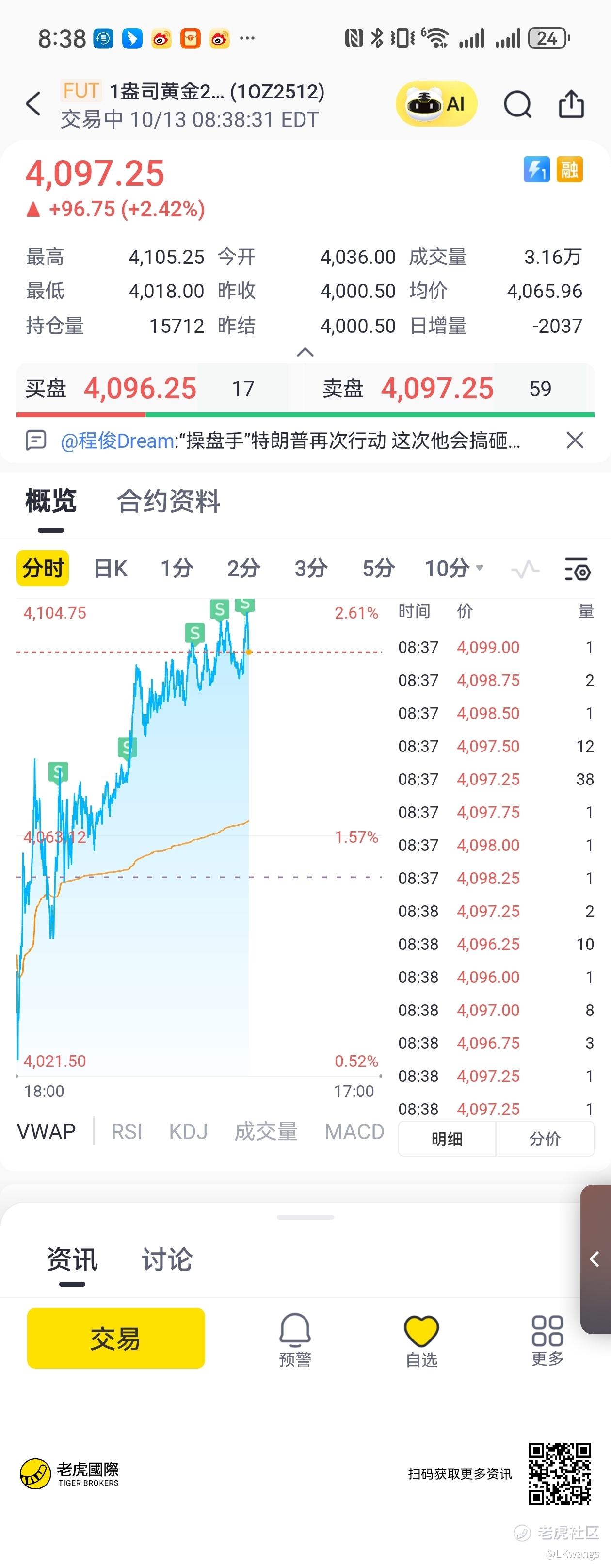This screenshot has width=611, height=1568.
Task: Open the 更多 menu
Action: click(547, 1339)
